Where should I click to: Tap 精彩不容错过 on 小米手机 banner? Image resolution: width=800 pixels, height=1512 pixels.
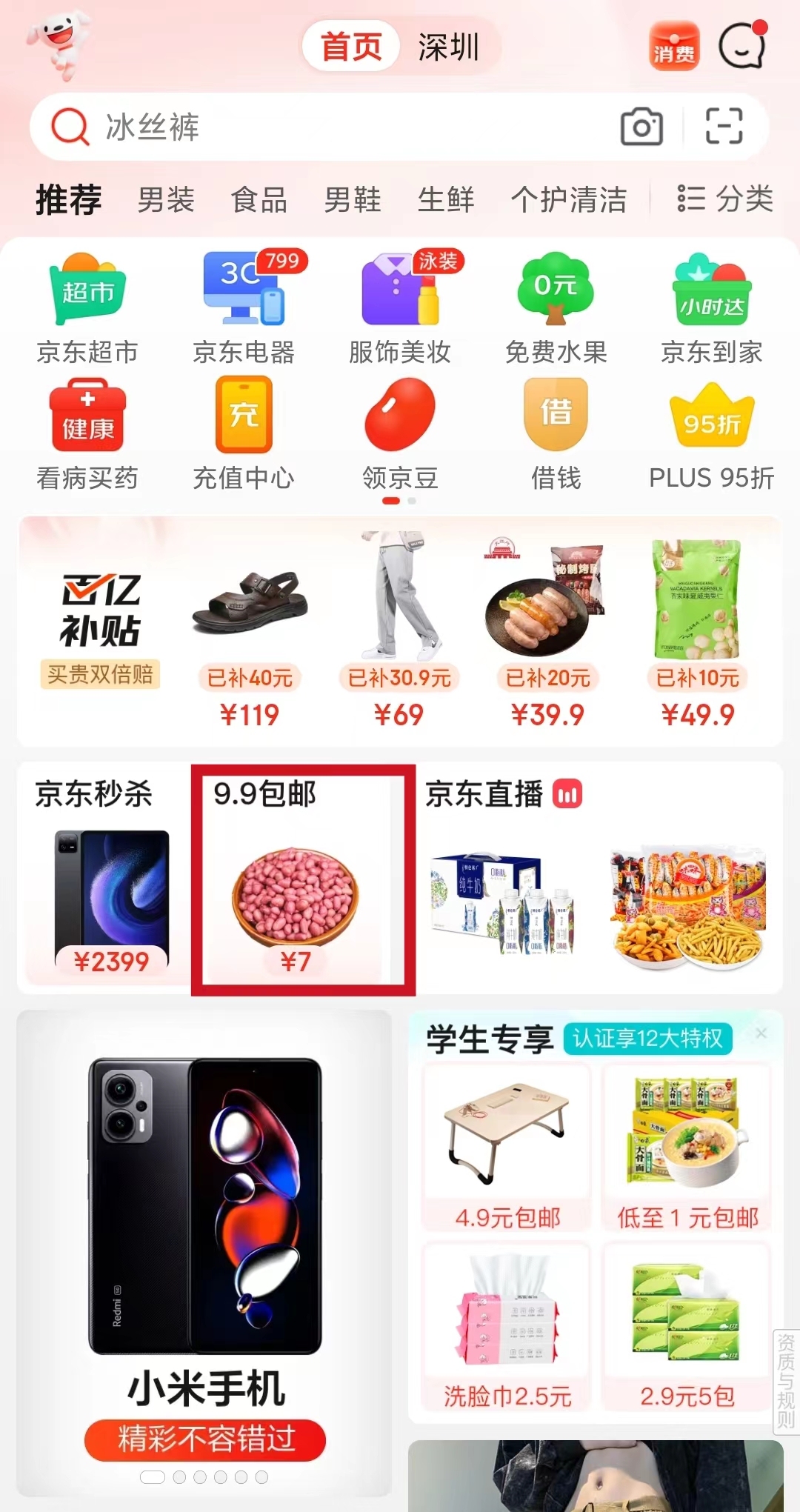click(205, 1439)
